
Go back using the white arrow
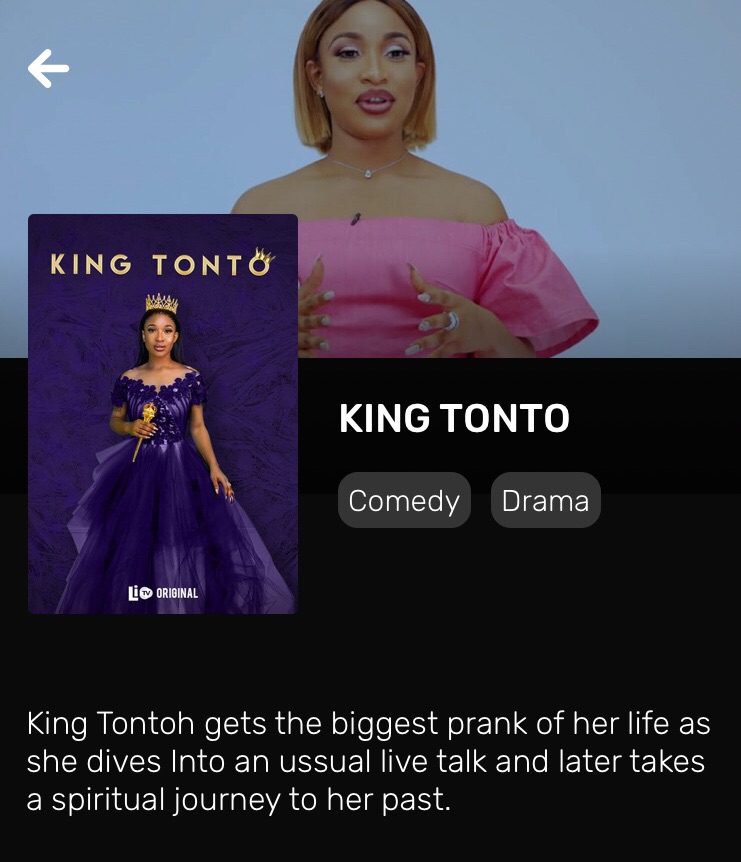coord(48,69)
